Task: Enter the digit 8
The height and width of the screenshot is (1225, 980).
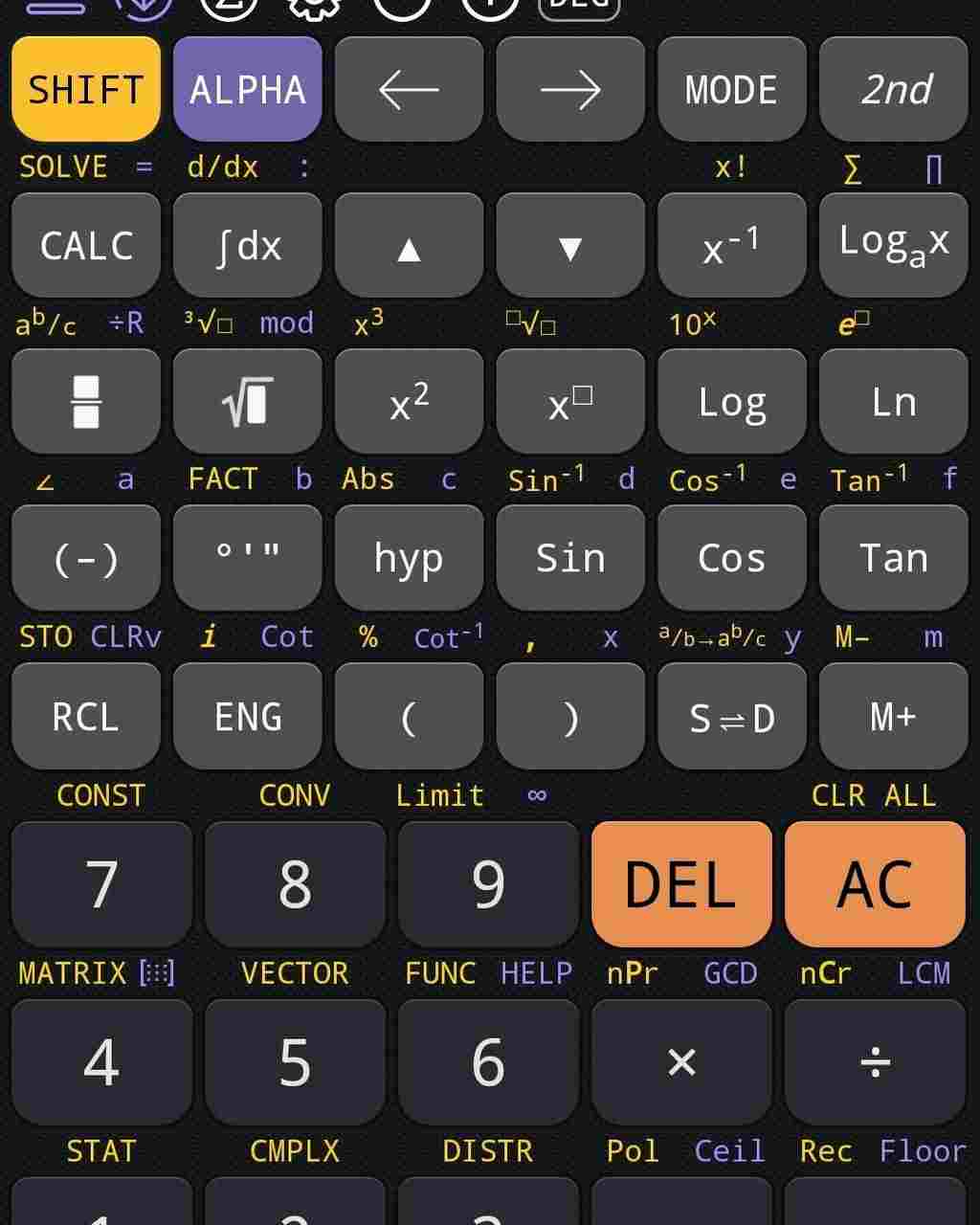Action: (x=295, y=883)
